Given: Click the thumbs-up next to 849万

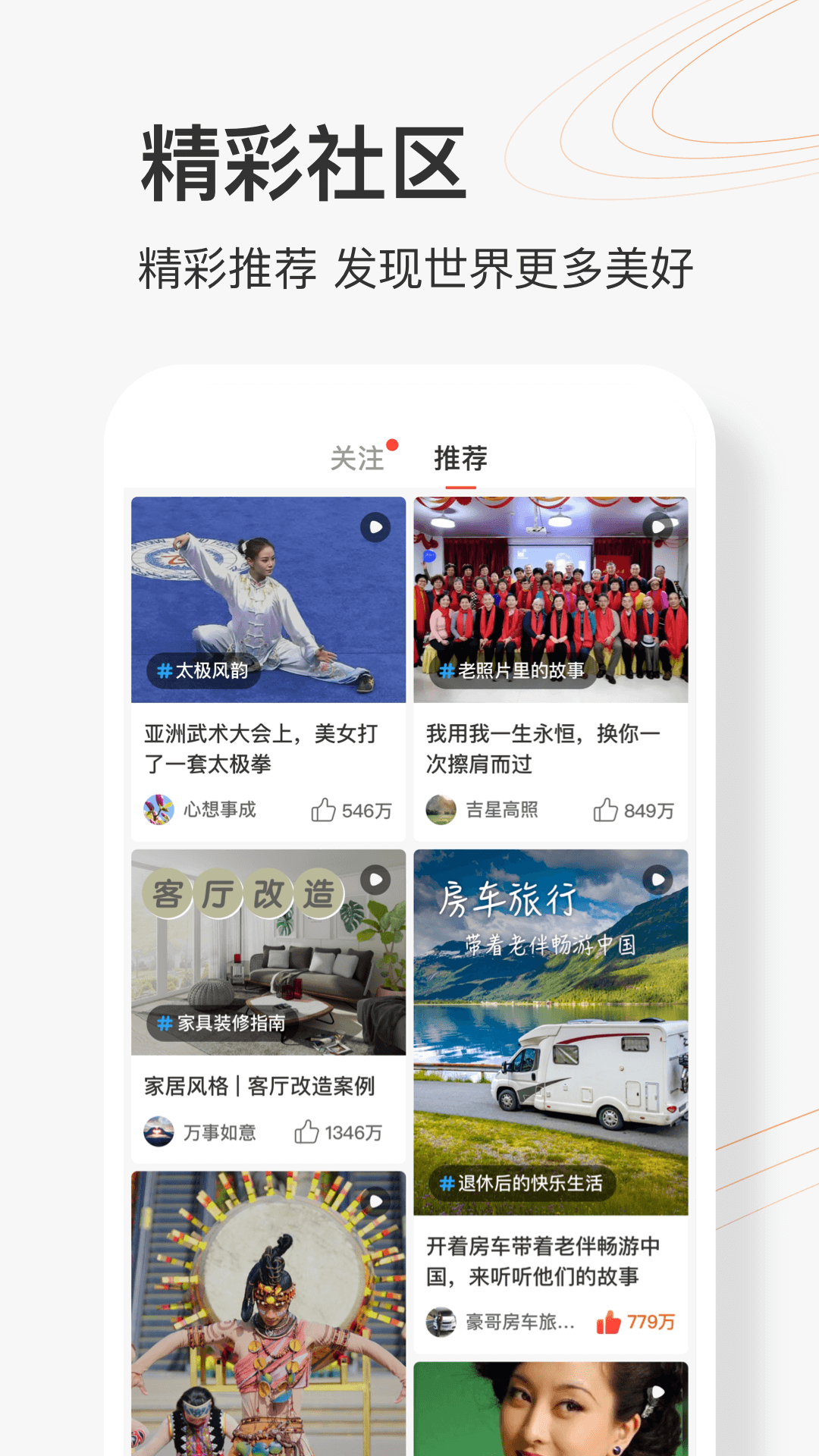Looking at the screenshot, I should click(x=606, y=811).
